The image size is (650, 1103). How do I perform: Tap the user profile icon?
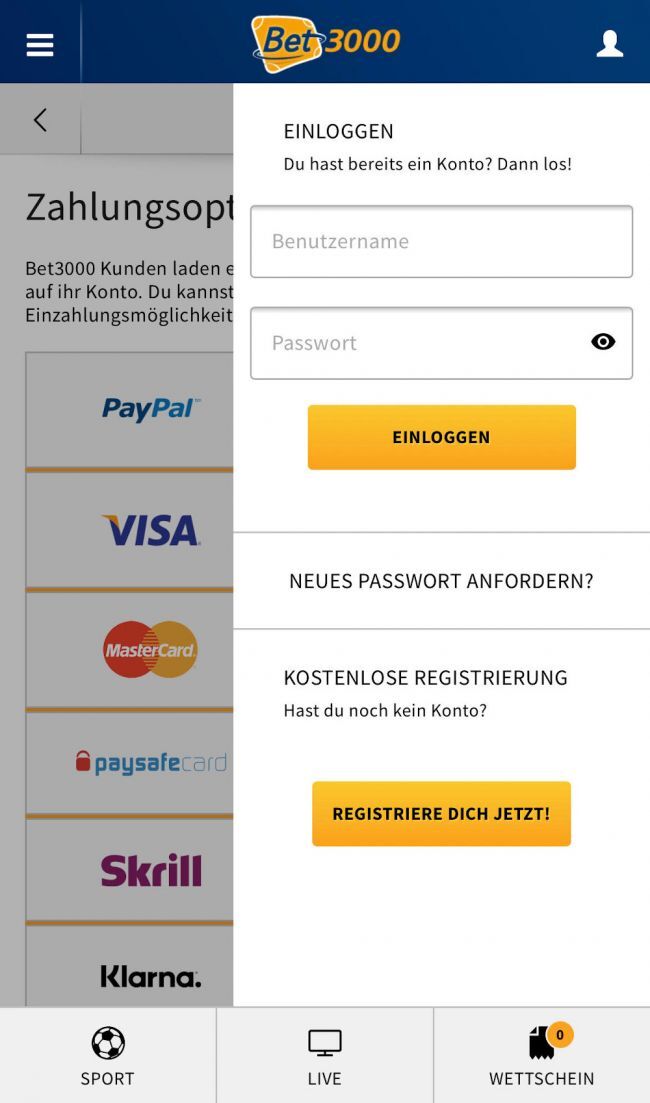click(x=609, y=44)
